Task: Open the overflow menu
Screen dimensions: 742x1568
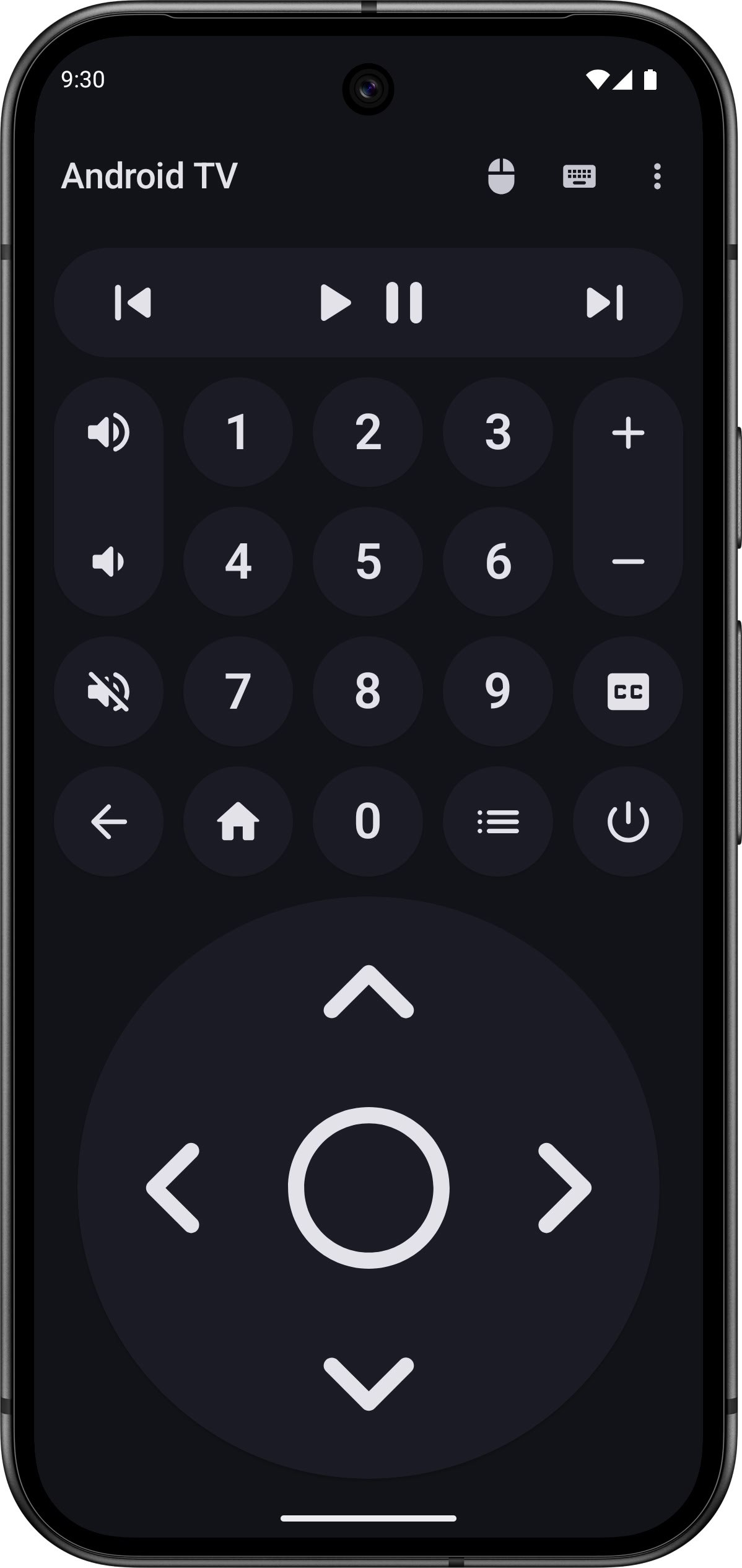Action: [x=657, y=177]
